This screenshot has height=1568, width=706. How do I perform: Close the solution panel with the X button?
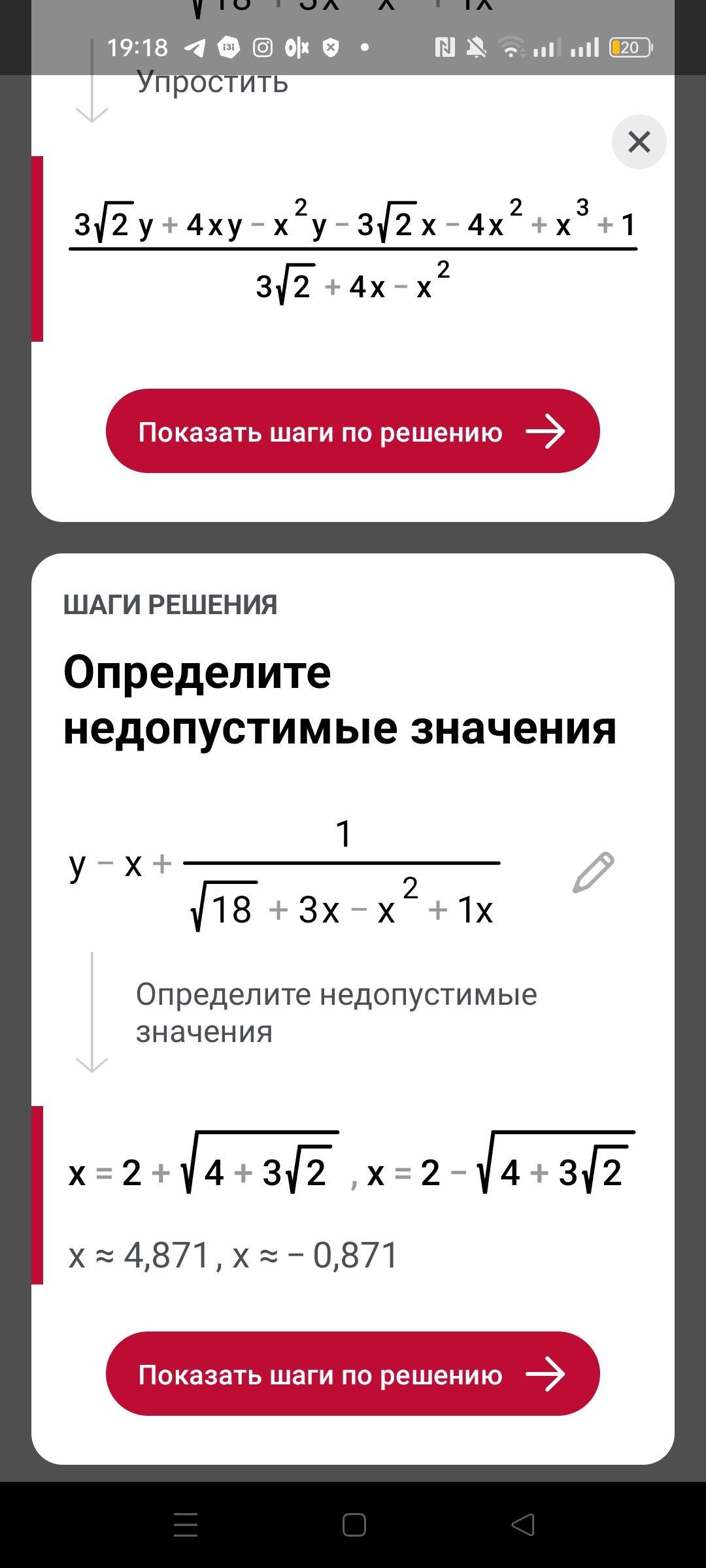tap(639, 142)
